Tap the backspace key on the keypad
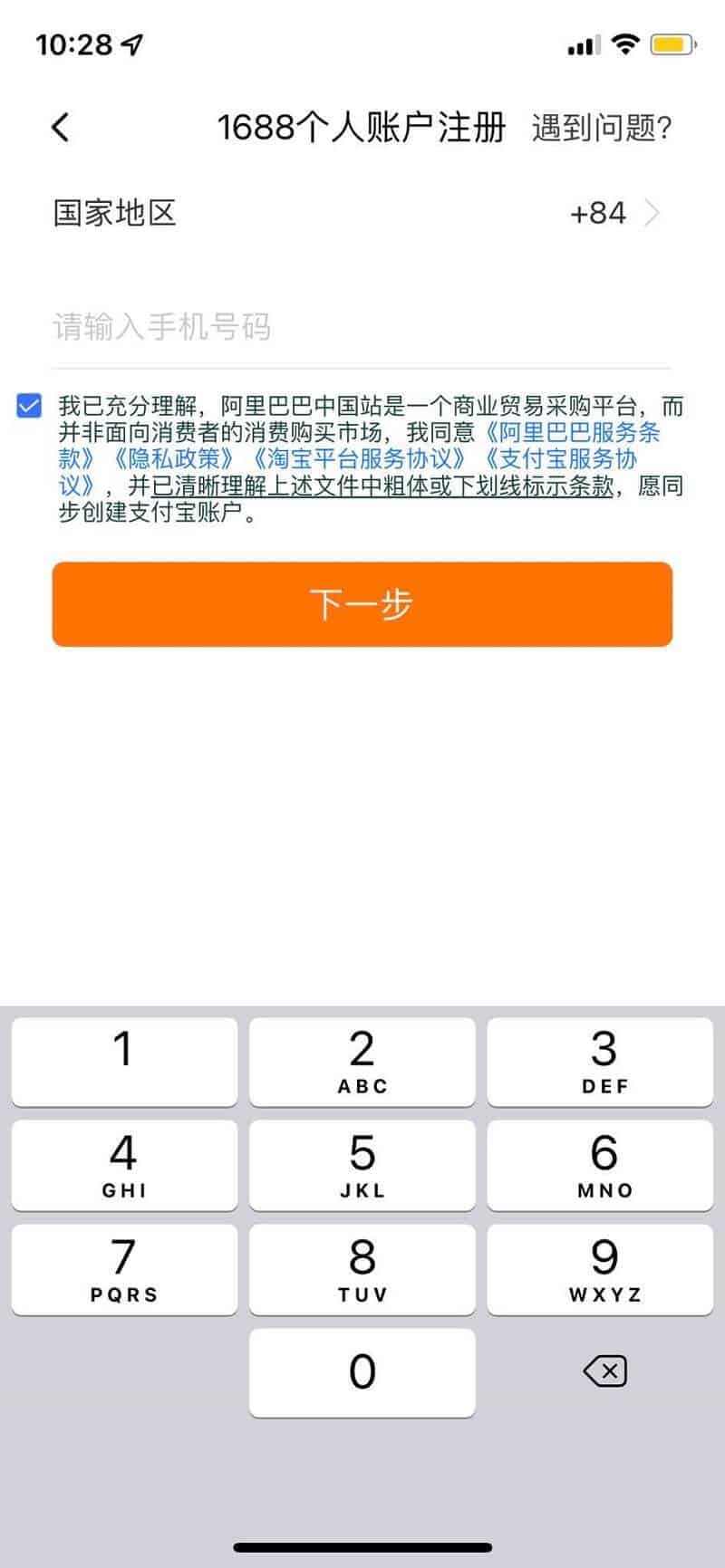This screenshot has width=725, height=1568. click(604, 1371)
